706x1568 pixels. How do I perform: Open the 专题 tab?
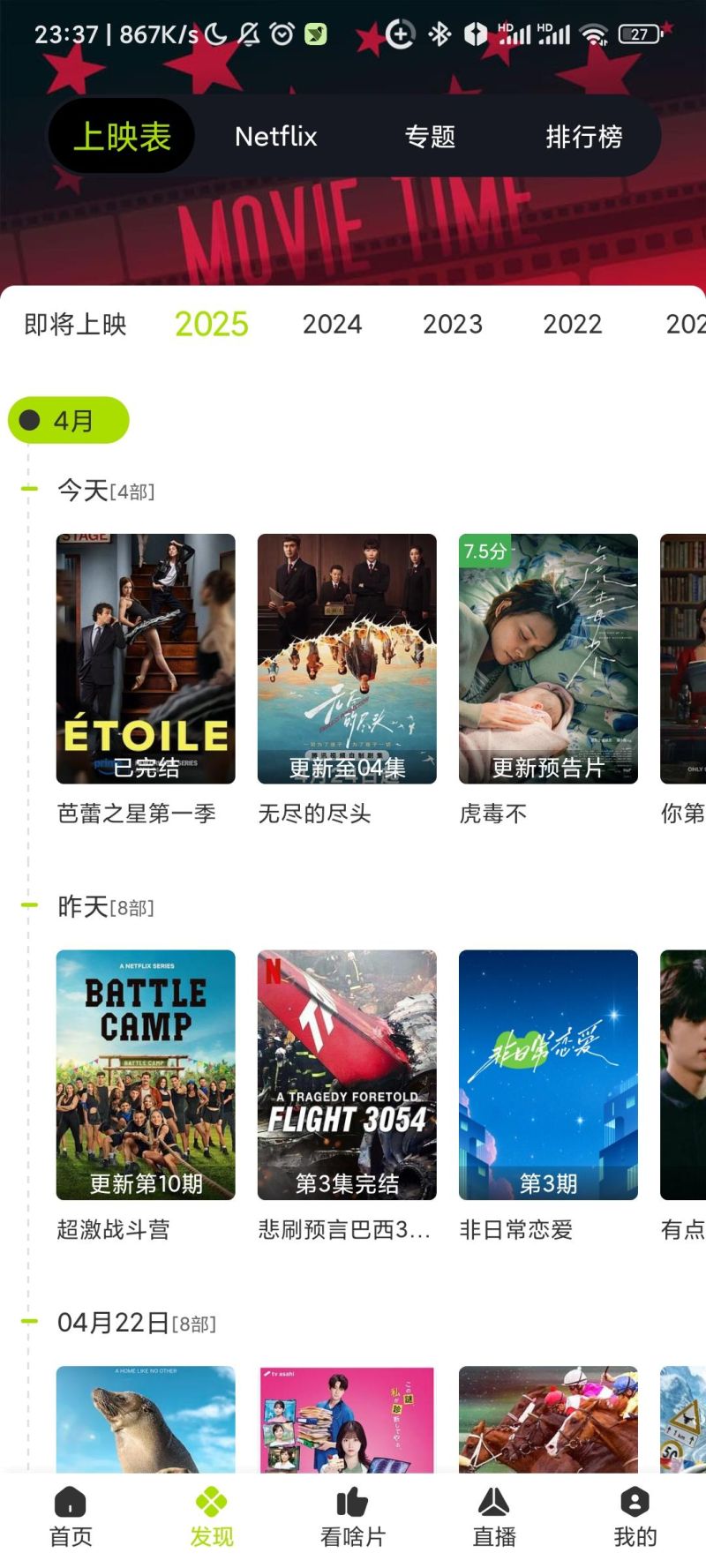(x=430, y=137)
